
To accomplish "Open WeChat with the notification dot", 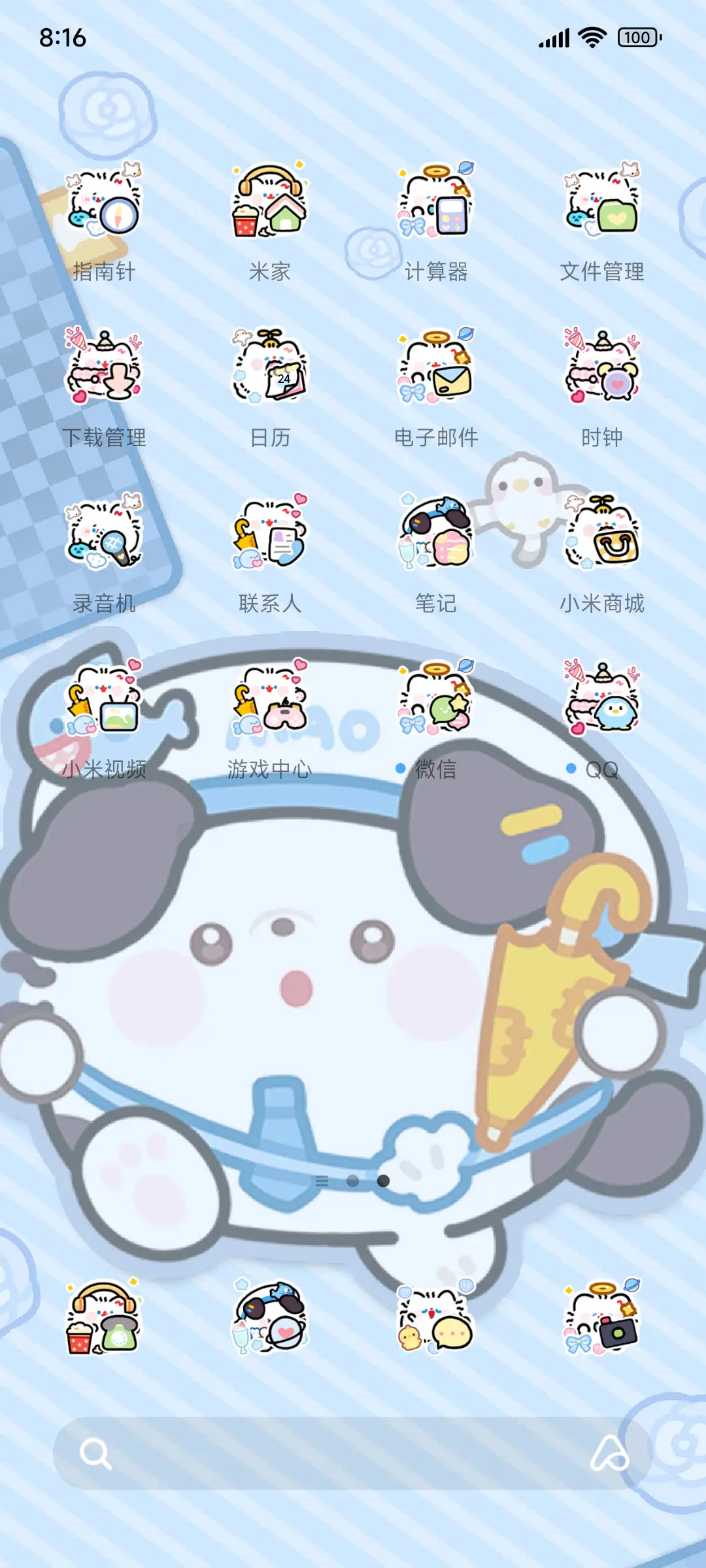I will (x=435, y=702).
